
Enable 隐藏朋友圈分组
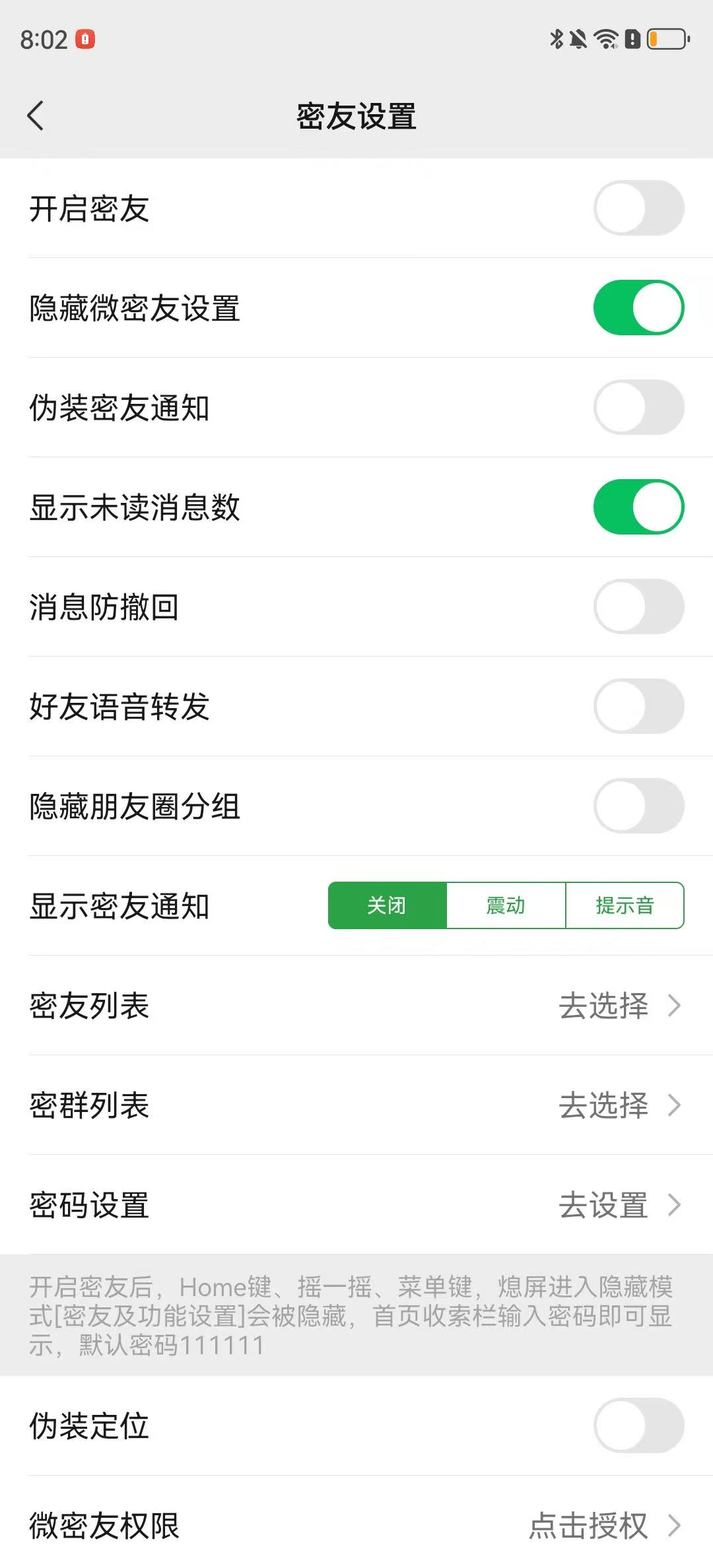(x=639, y=805)
